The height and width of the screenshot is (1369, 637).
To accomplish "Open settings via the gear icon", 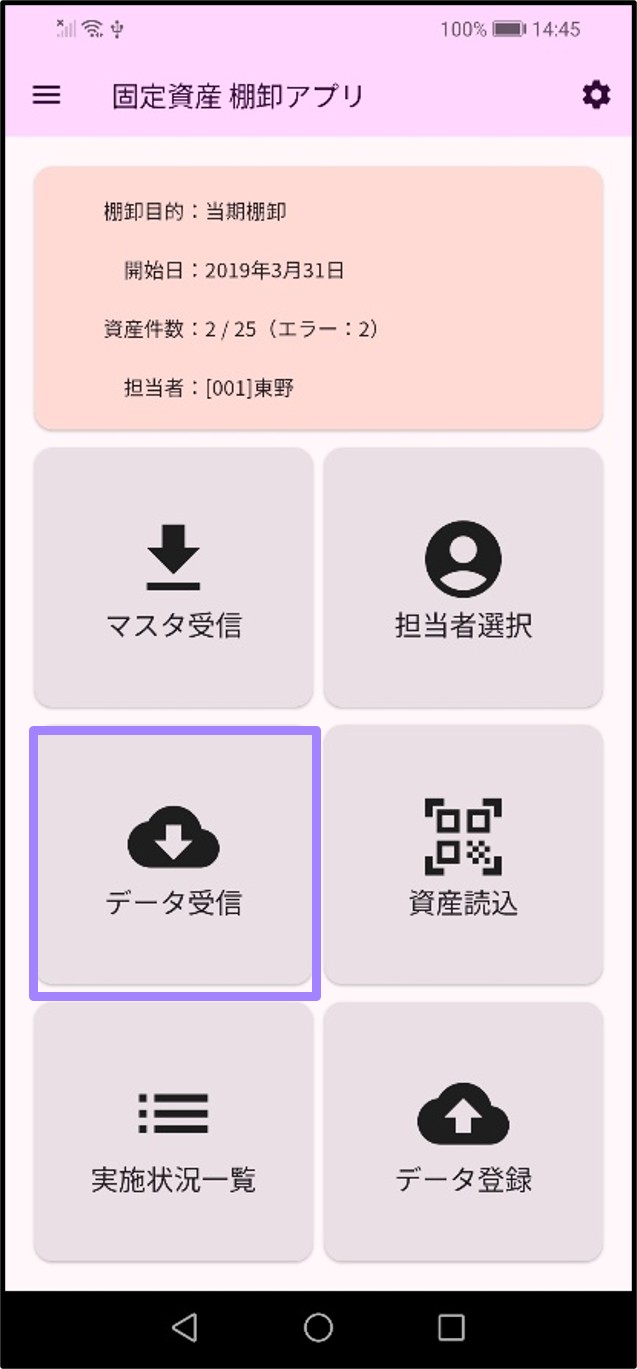I will (596, 96).
